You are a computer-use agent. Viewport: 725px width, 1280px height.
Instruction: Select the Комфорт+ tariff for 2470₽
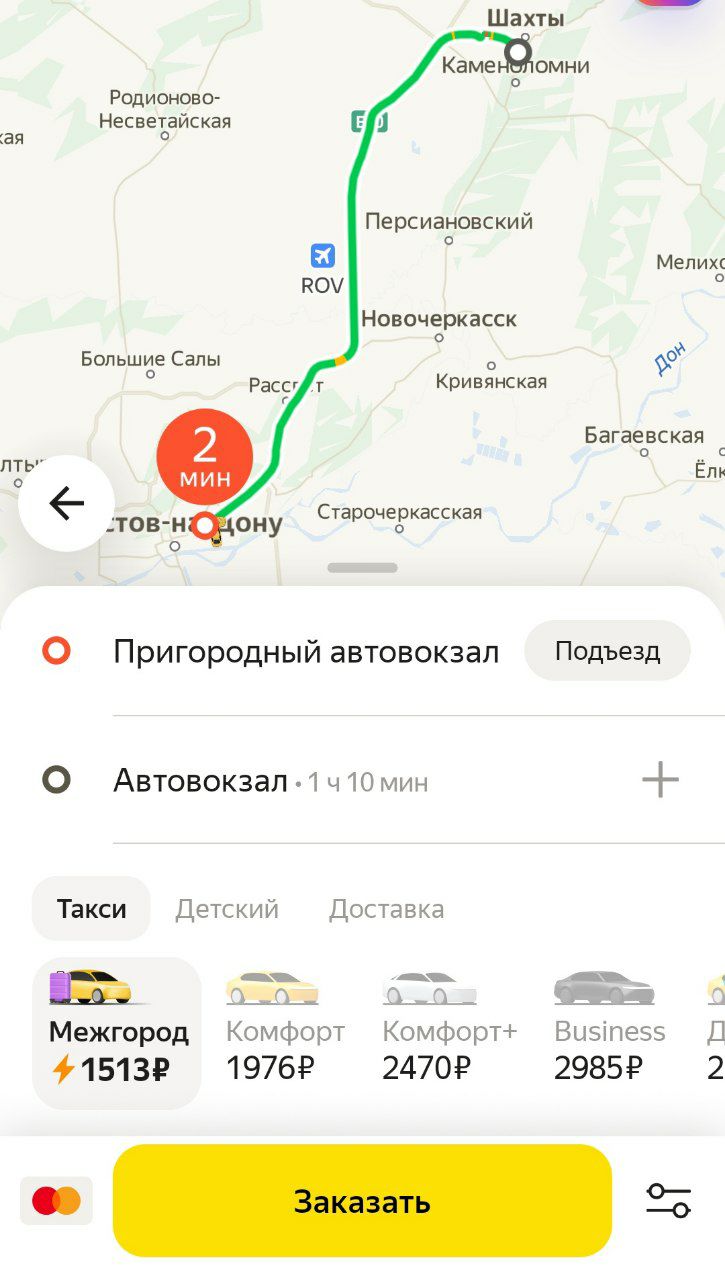(x=449, y=1033)
